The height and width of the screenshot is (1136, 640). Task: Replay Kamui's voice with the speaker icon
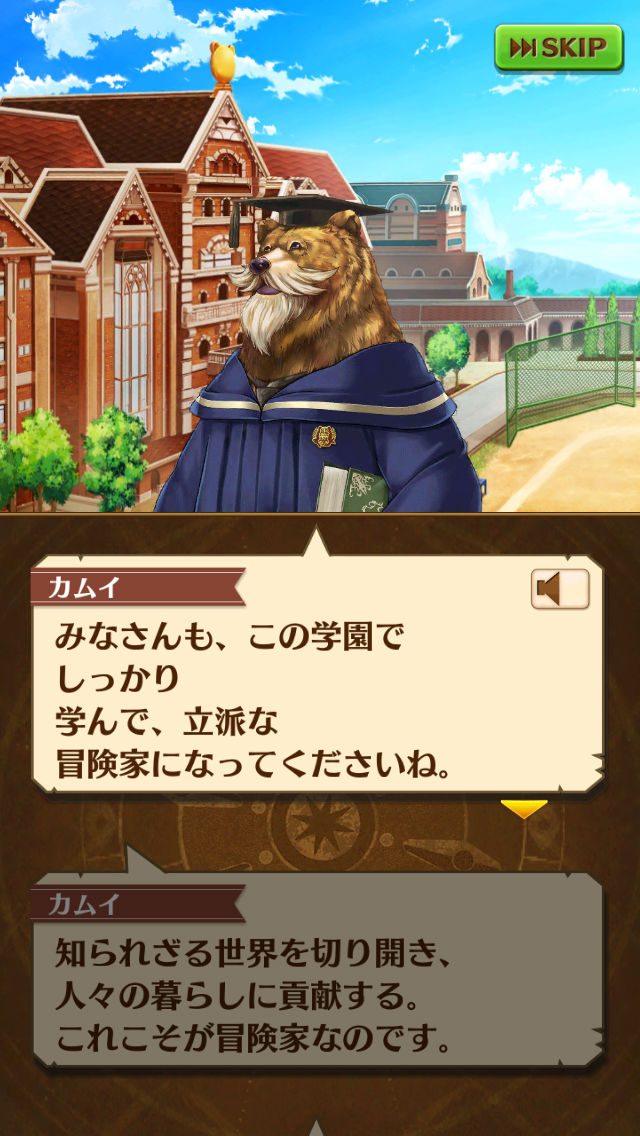(559, 590)
